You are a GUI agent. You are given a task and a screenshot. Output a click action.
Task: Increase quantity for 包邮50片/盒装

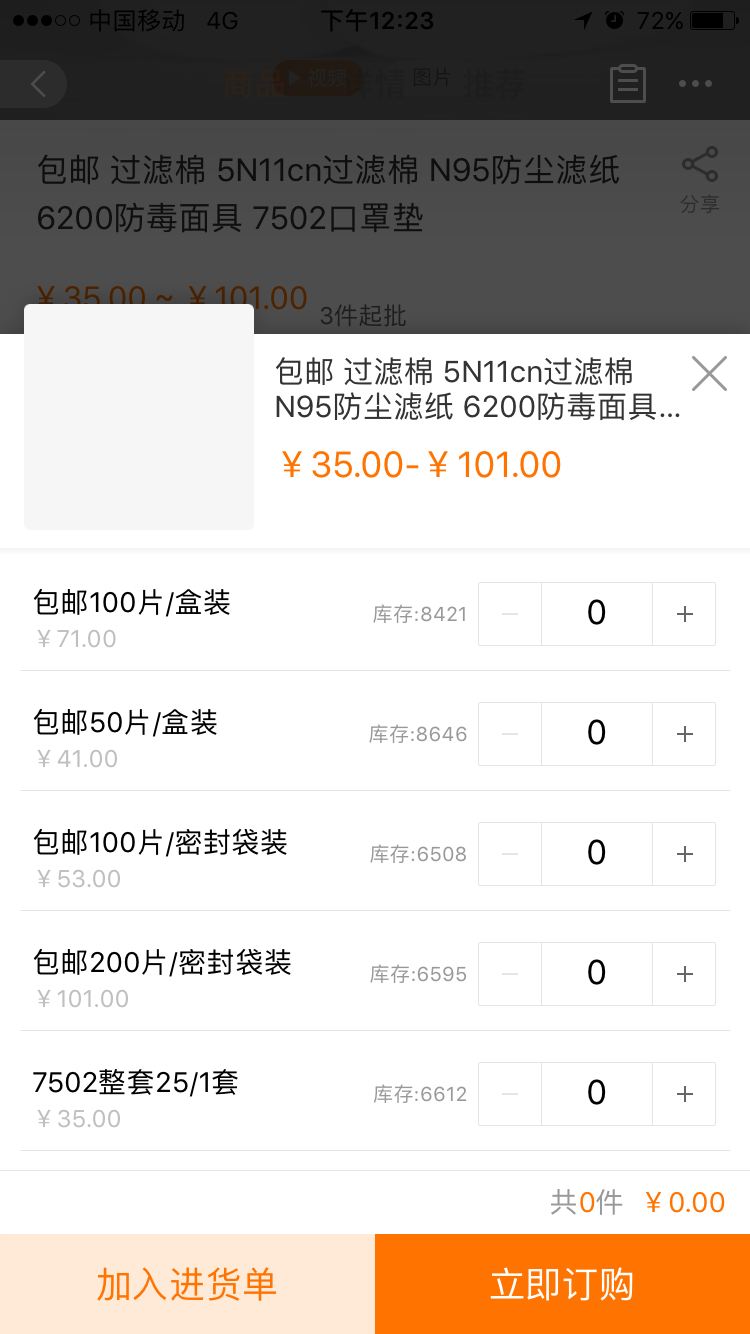(684, 734)
